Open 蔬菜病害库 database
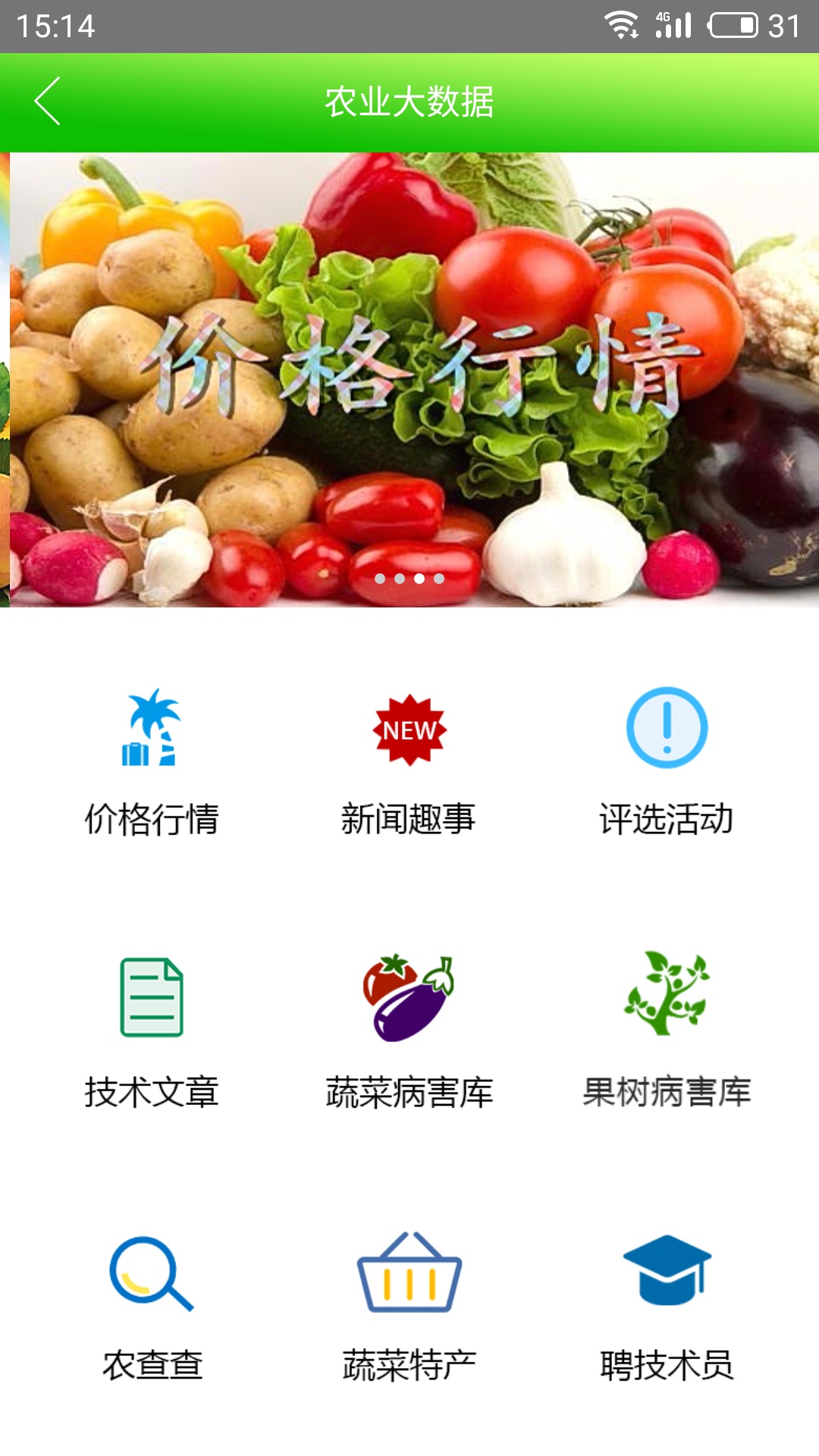Image resolution: width=819 pixels, height=1456 pixels. (x=409, y=1031)
